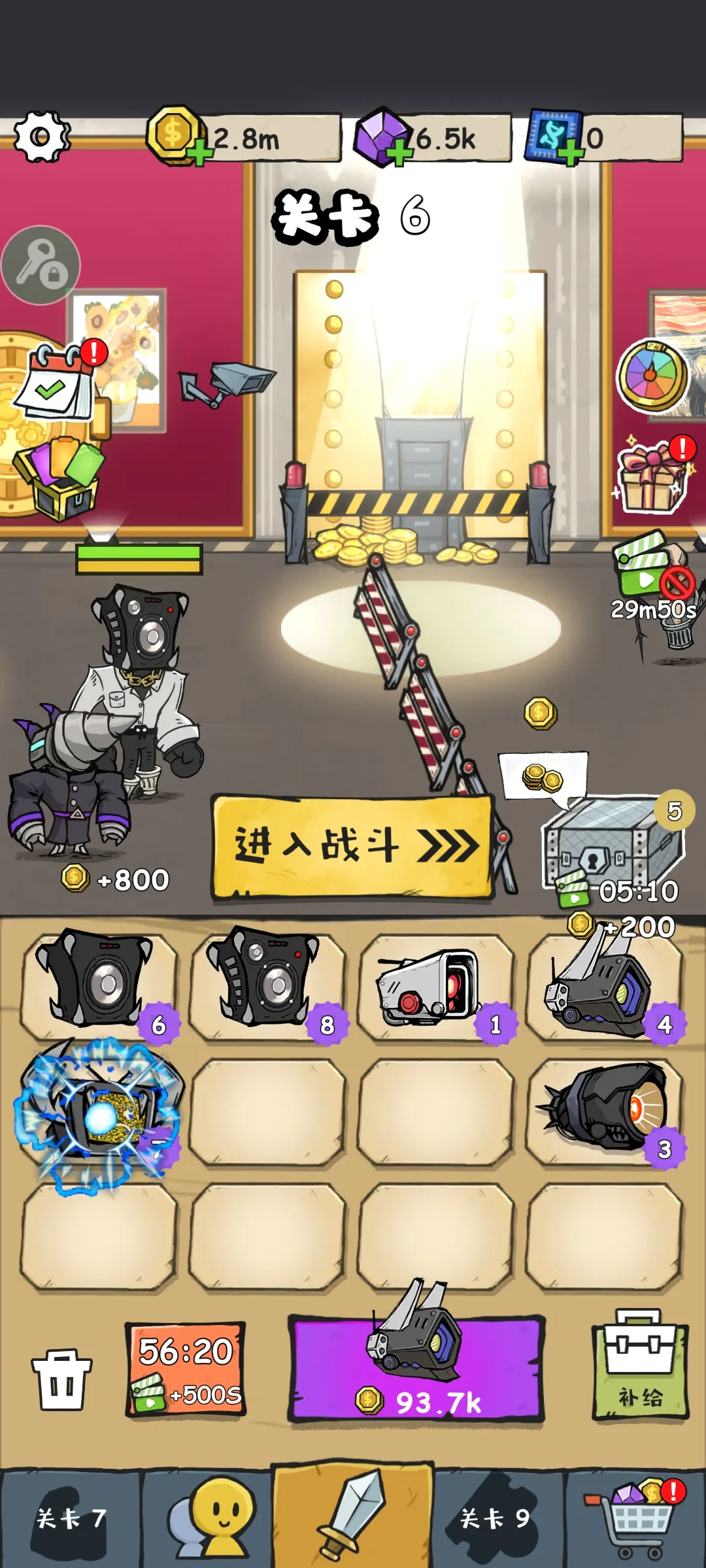The image size is (706, 1568).
Task: Tap the trash can icon
Action: 62,1379
